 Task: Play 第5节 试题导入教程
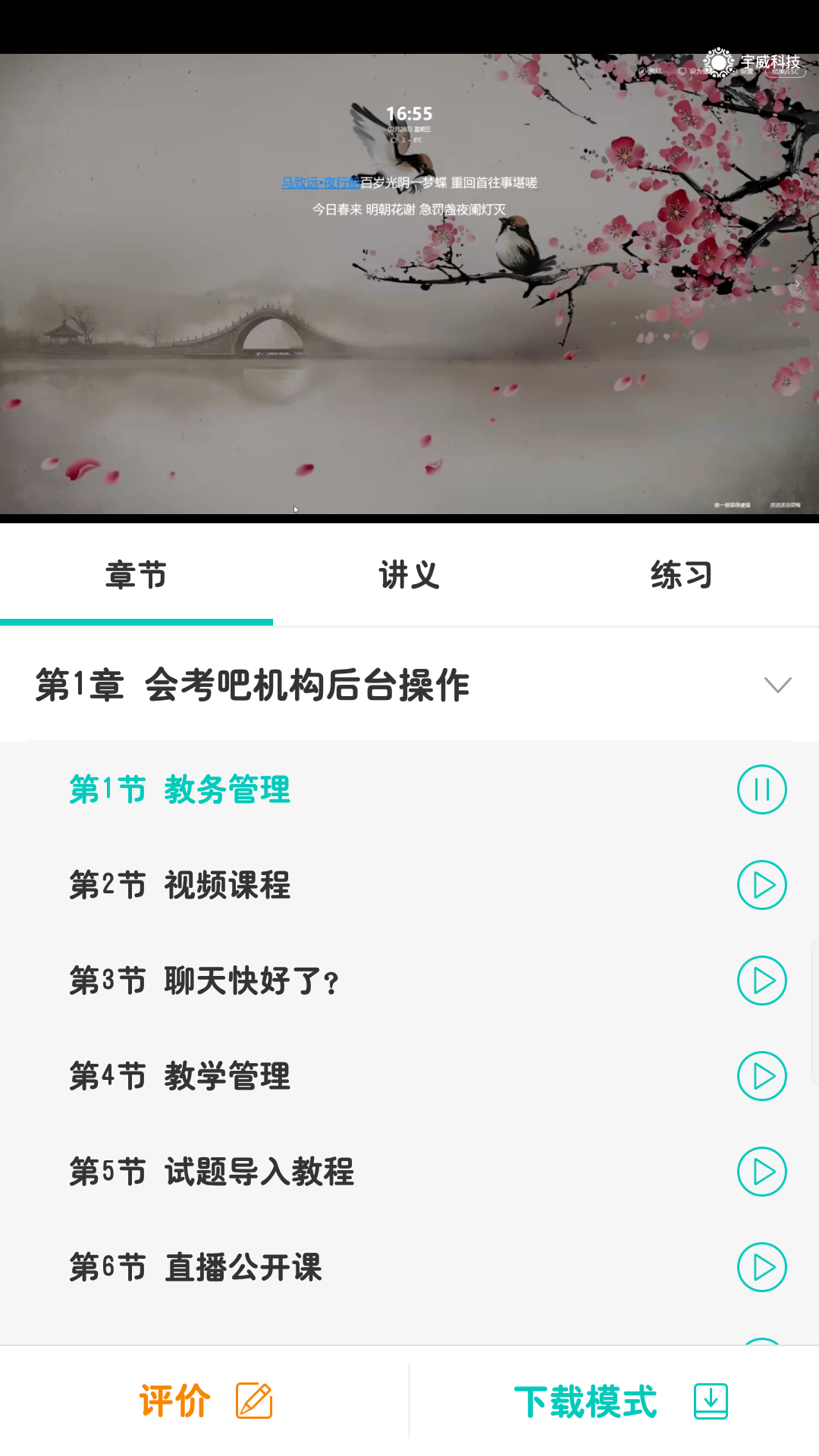[761, 1172]
